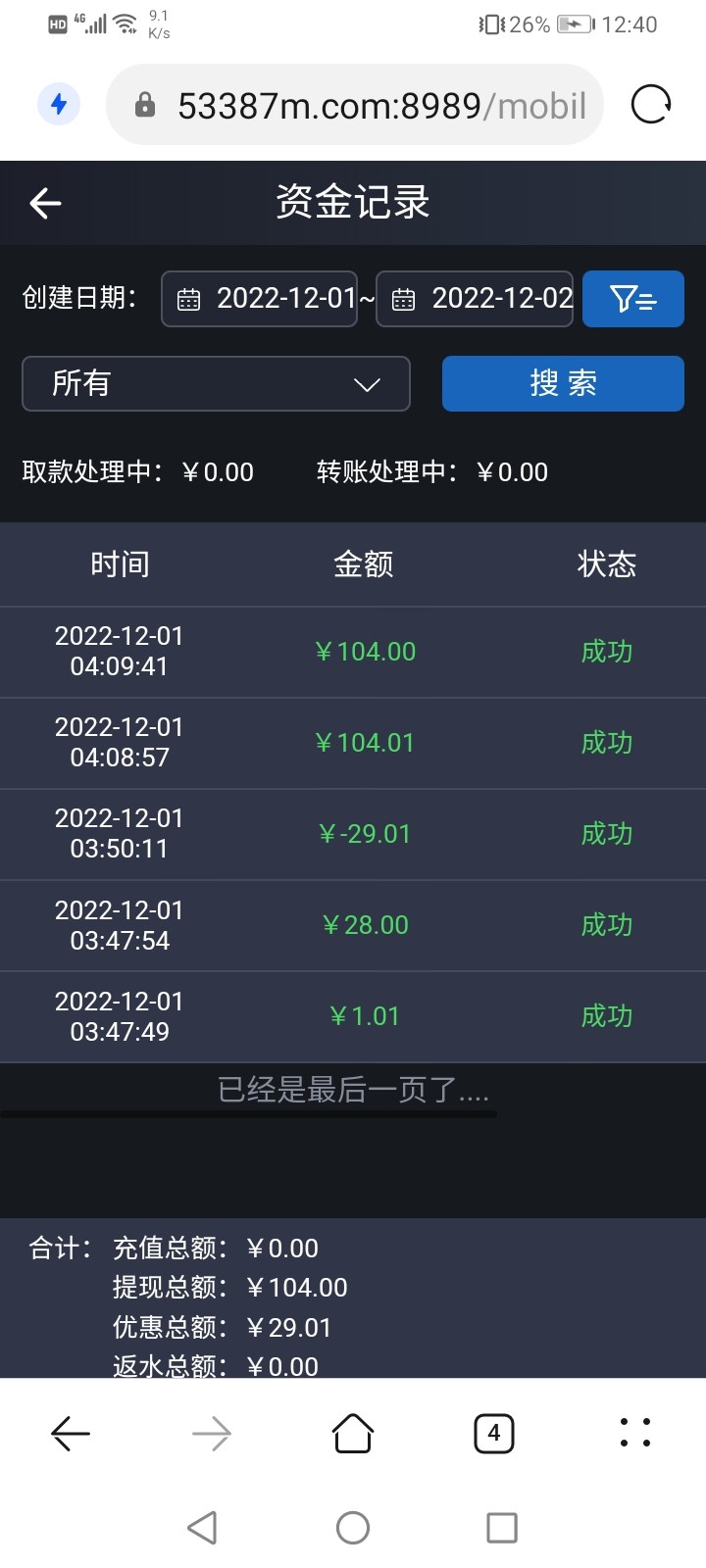The width and height of the screenshot is (706, 1568).
Task: Refresh the page with reload icon
Action: (x=650, y=105)
